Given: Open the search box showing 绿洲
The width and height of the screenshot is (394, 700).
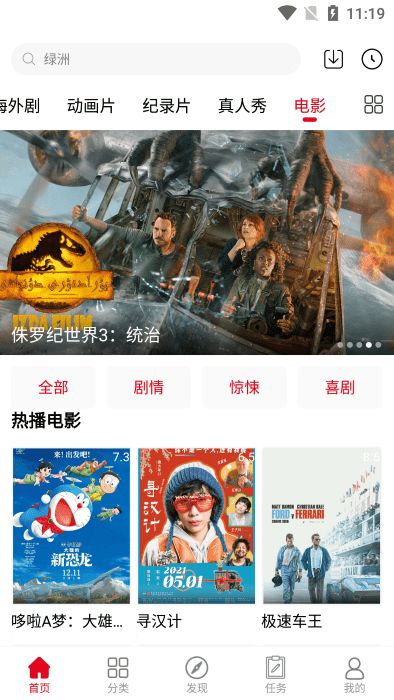Looking at the screenshot, I should [156, 59].
